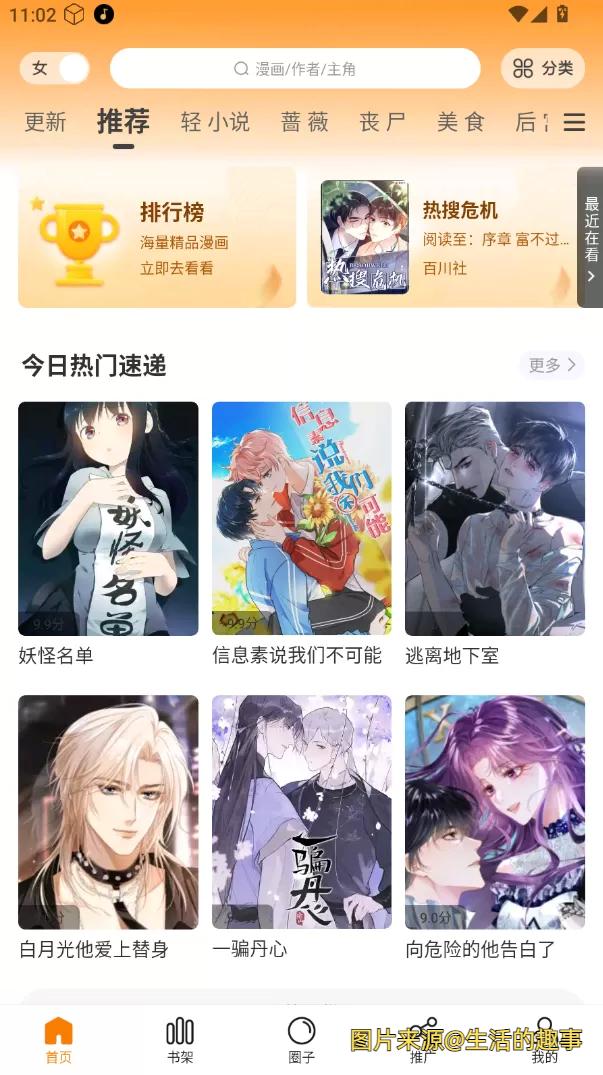
Task: Switch to the 美食 tab
Action: [x=461, y=122]
